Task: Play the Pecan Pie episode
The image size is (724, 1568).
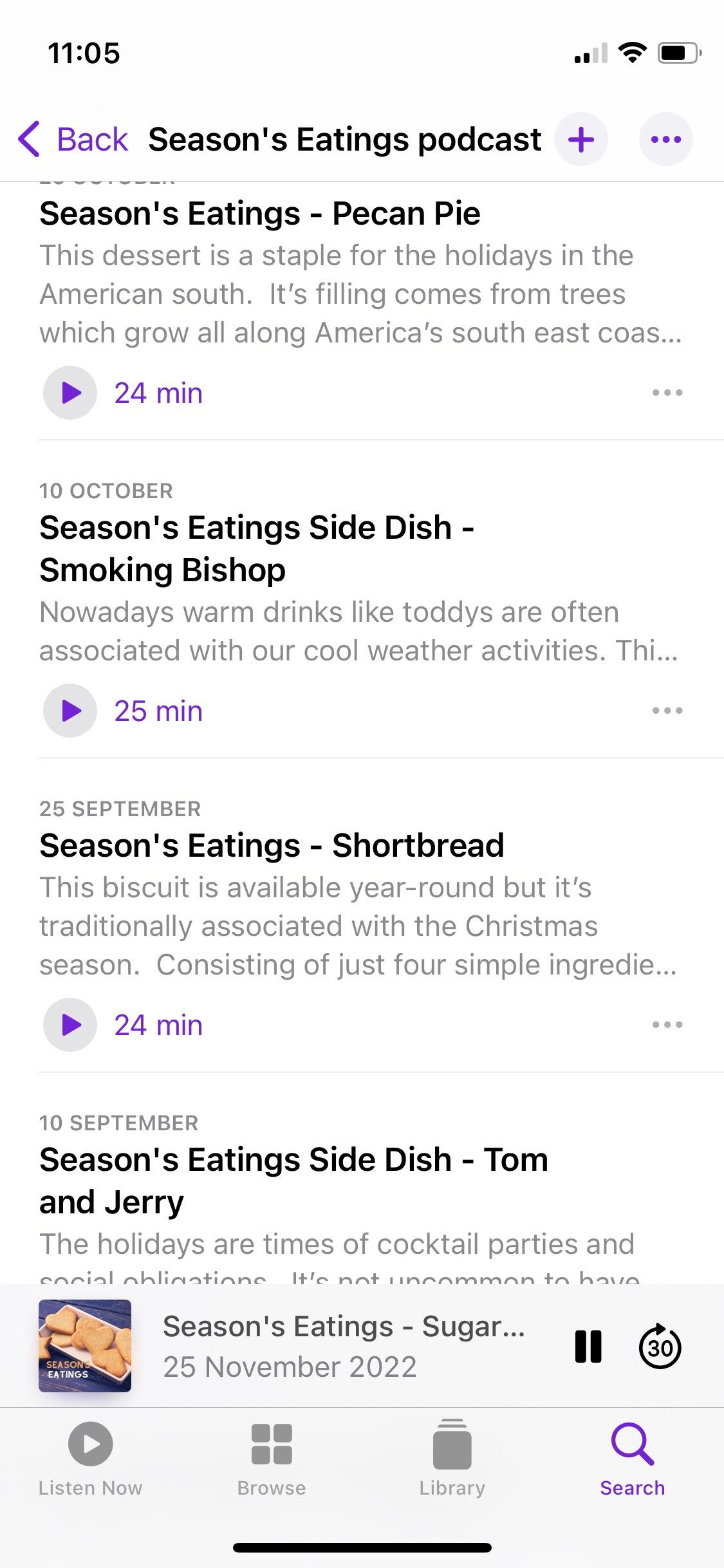Action: [70, 393]
